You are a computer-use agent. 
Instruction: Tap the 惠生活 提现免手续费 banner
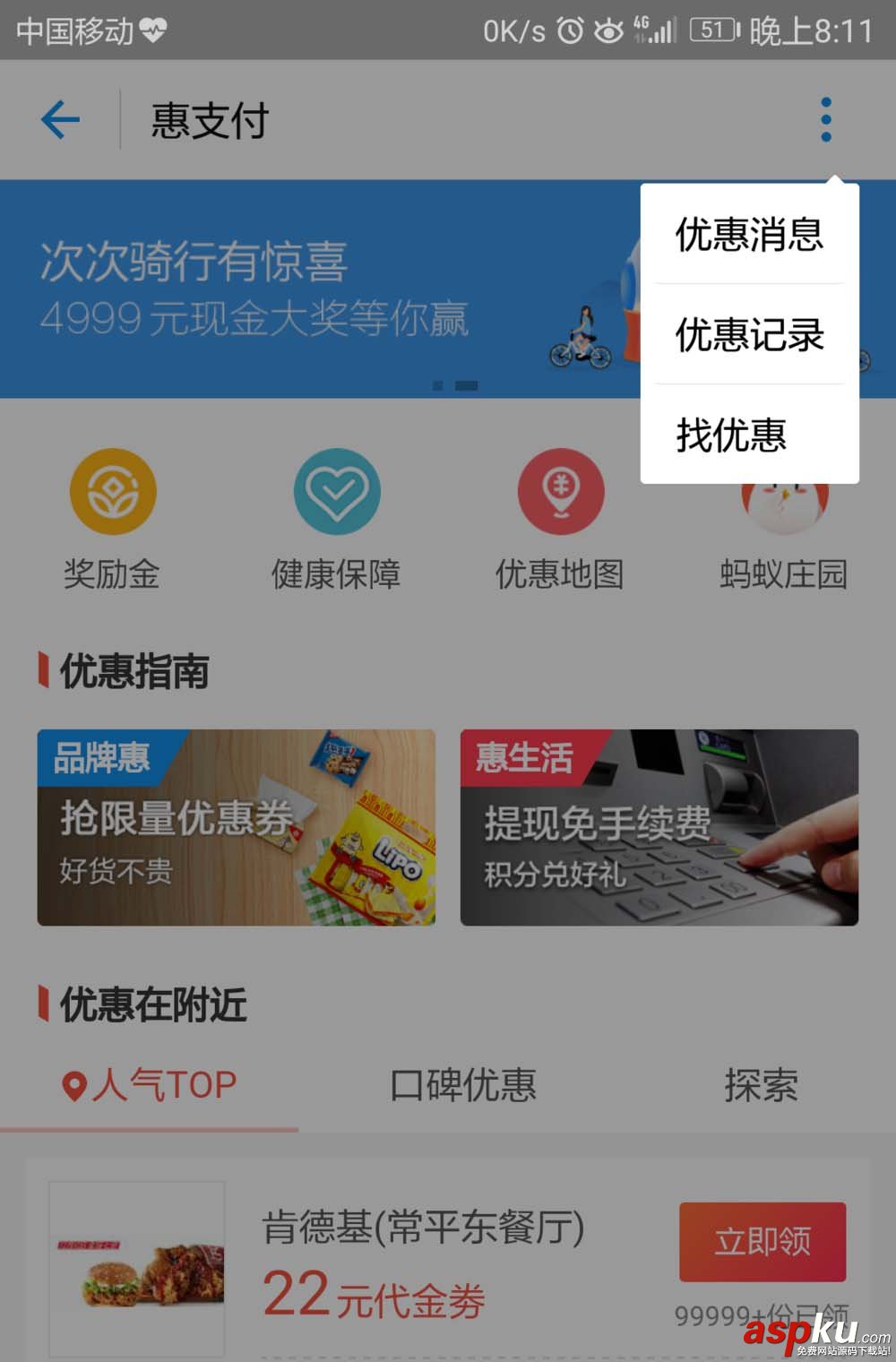click(x=659, y=827)
